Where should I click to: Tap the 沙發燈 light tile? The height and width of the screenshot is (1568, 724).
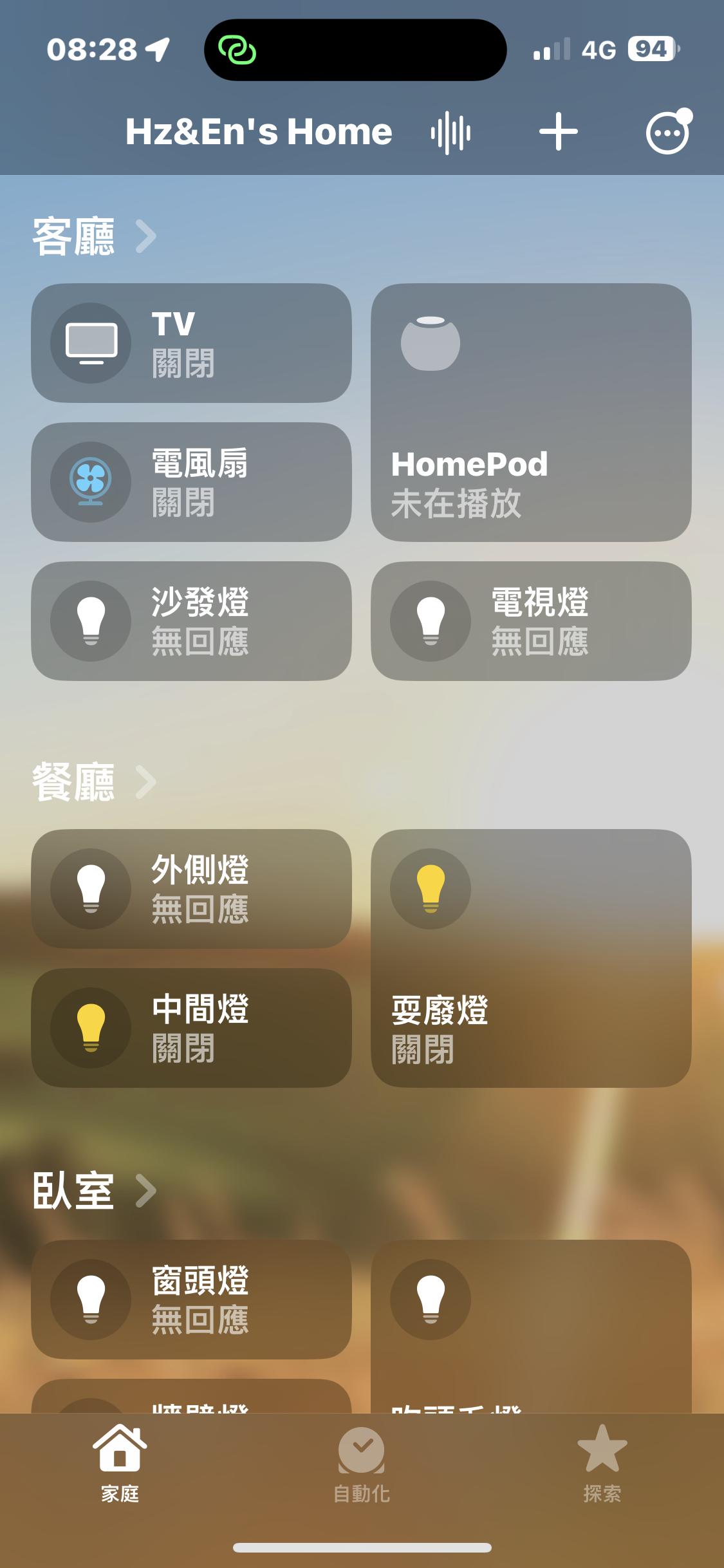191,621
